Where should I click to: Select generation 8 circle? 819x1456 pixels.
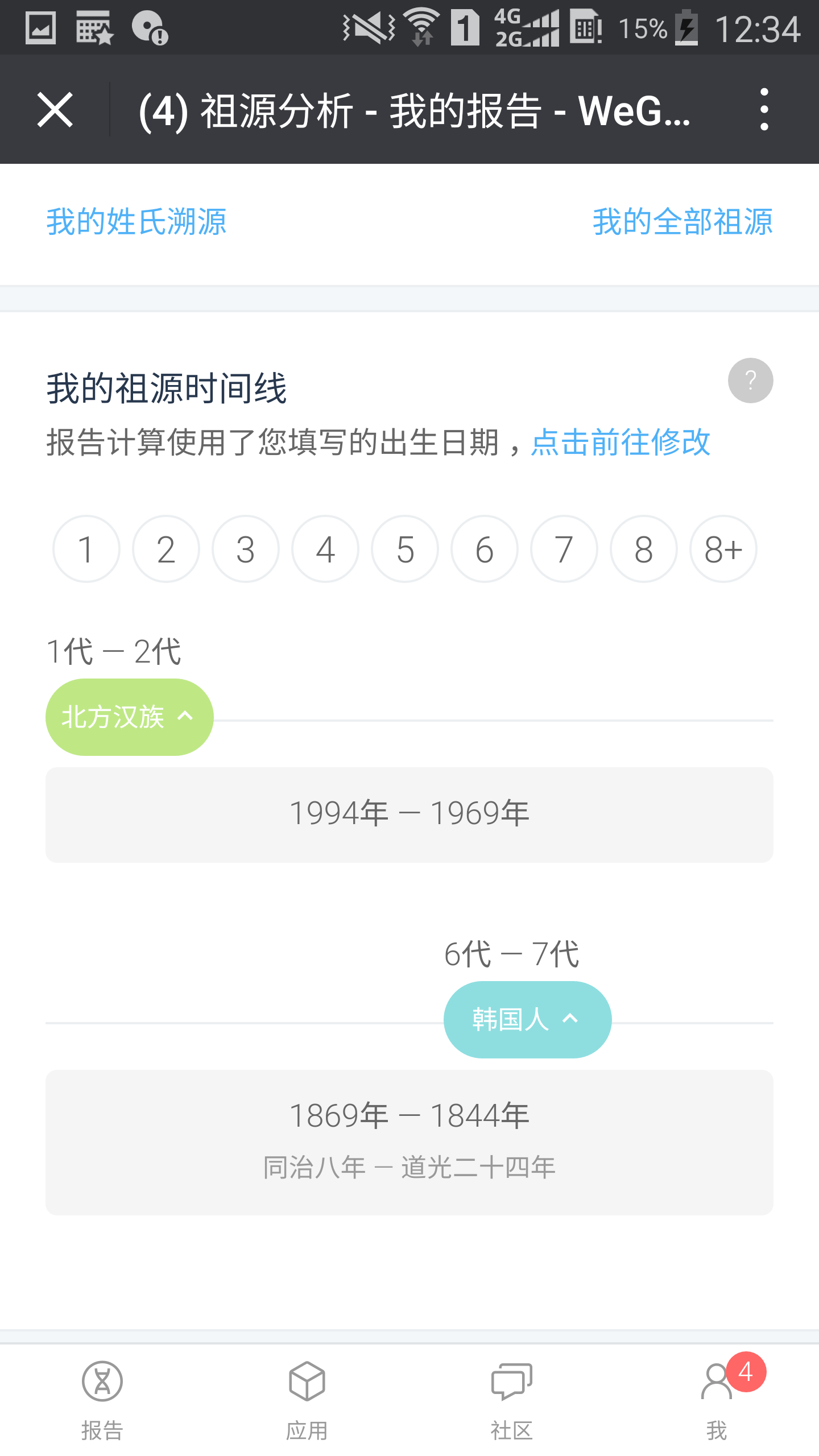point(644,549)
